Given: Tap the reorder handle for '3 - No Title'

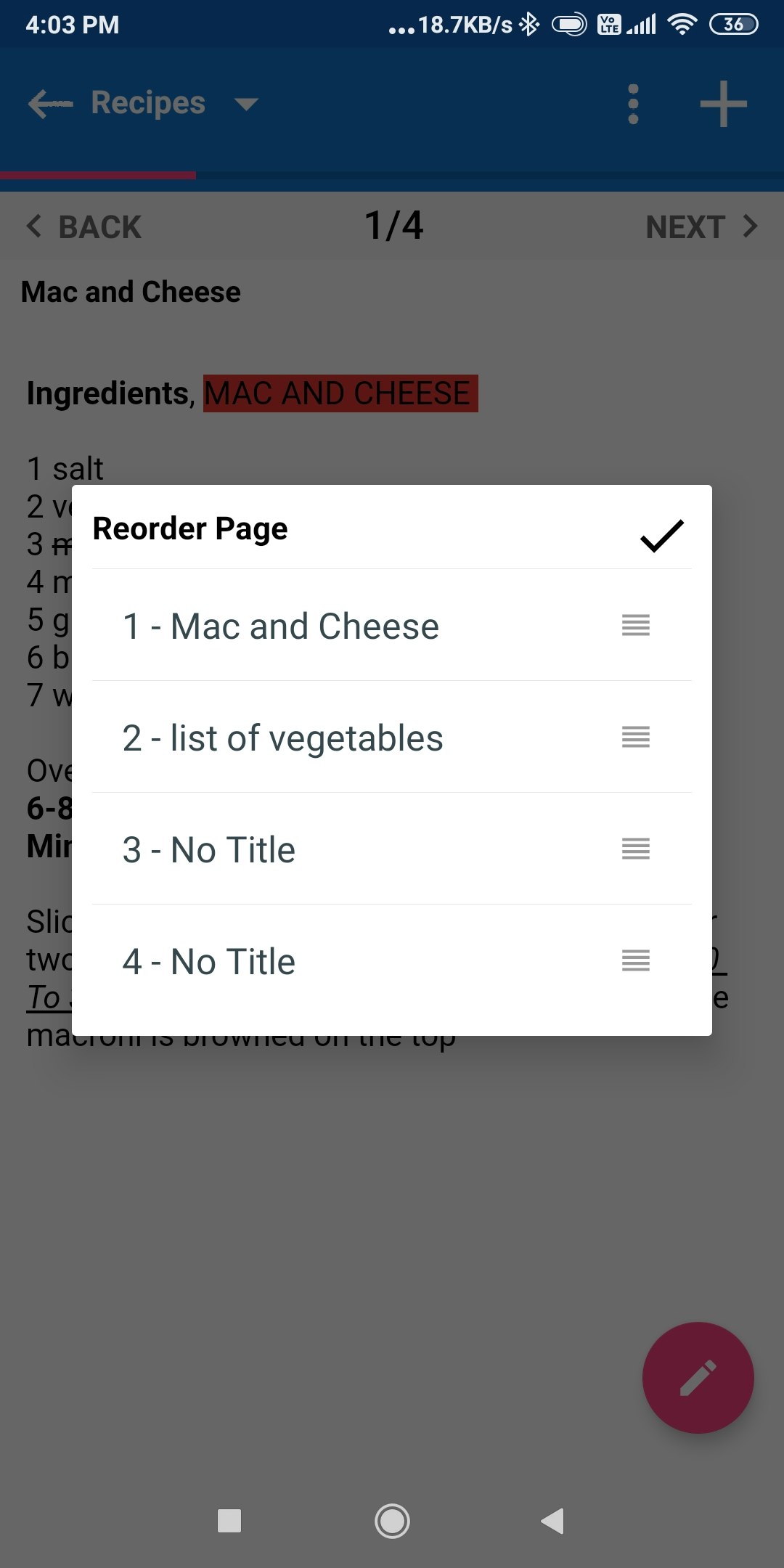Looking at the screenshot, I should (635, 849).
